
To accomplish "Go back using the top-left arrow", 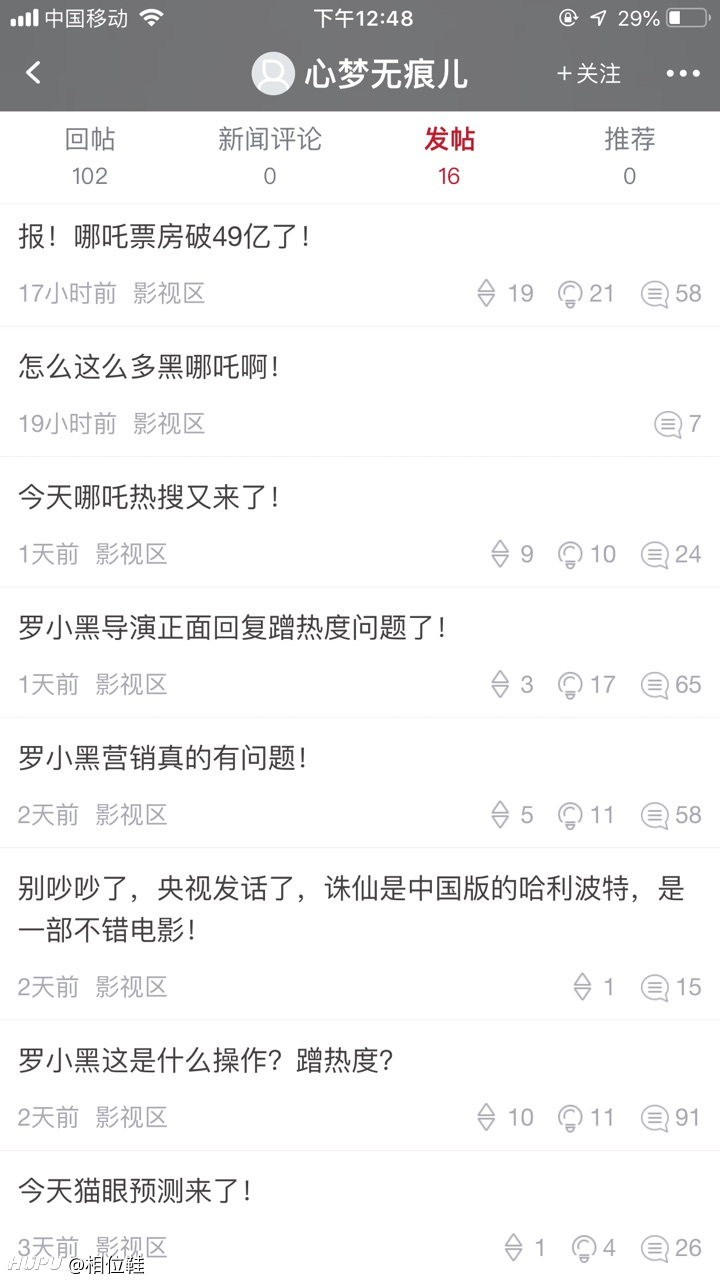I will (33, 73).
